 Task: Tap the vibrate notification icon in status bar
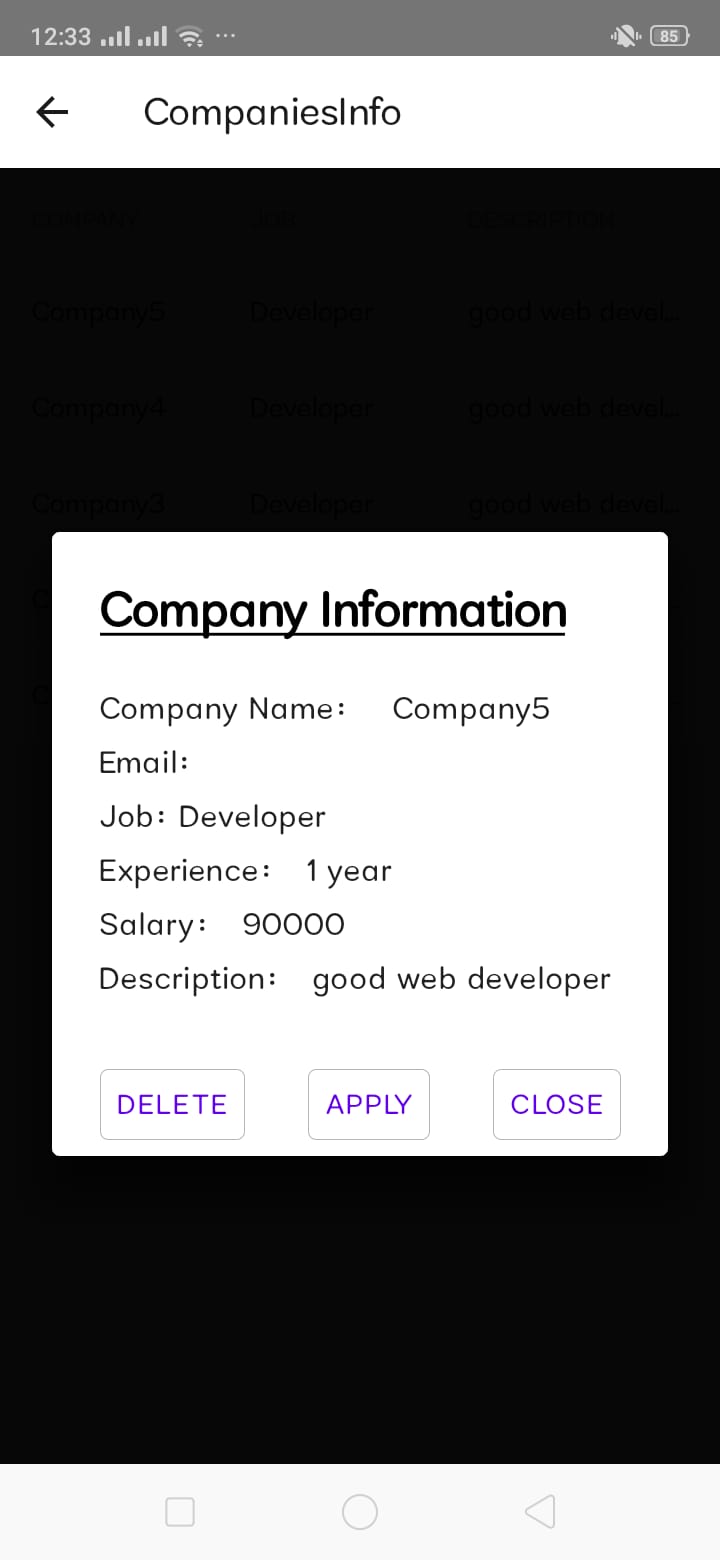click(623, 35)
